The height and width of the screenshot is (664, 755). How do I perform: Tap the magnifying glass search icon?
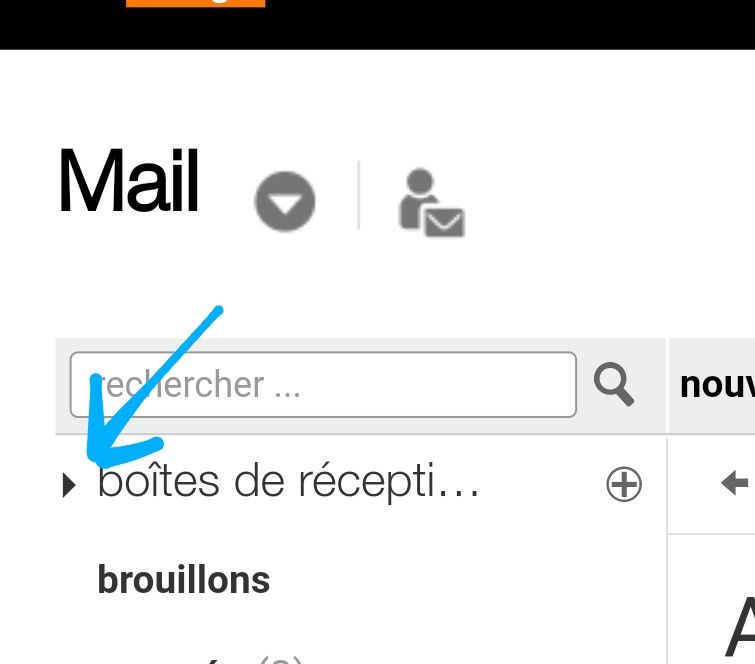[x=614, y=384]
